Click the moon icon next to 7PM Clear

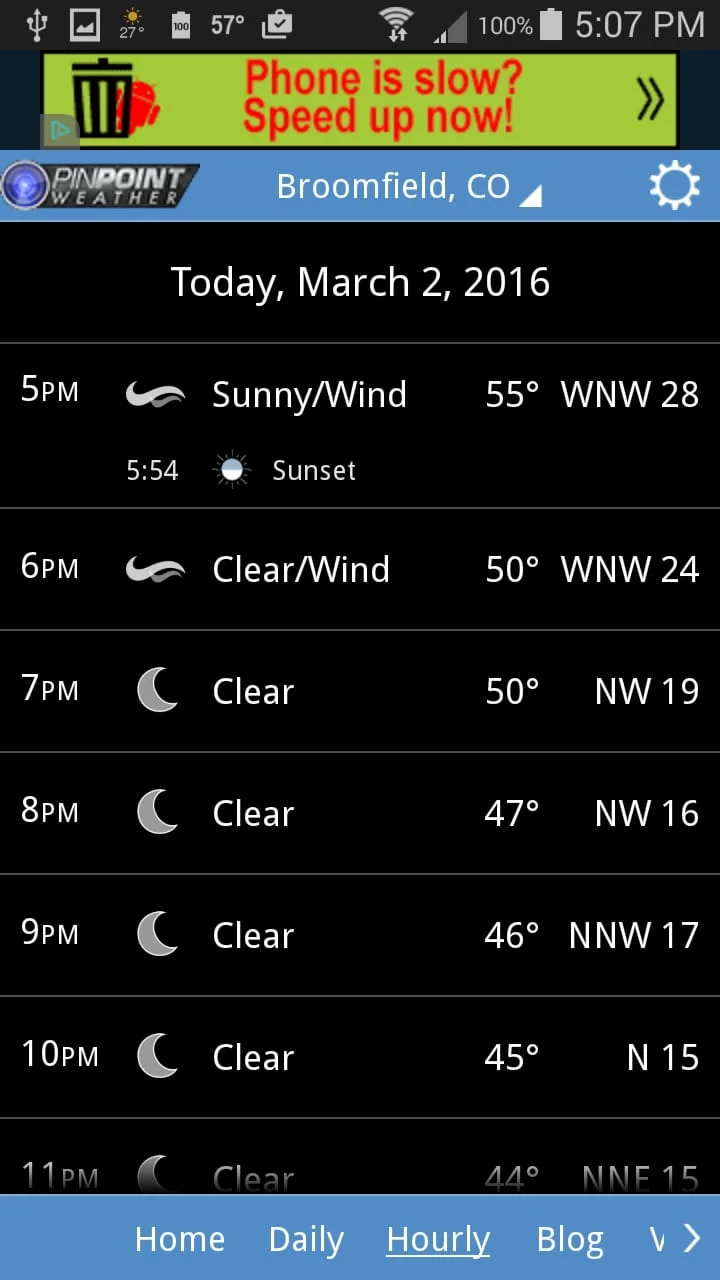[157, 690]
